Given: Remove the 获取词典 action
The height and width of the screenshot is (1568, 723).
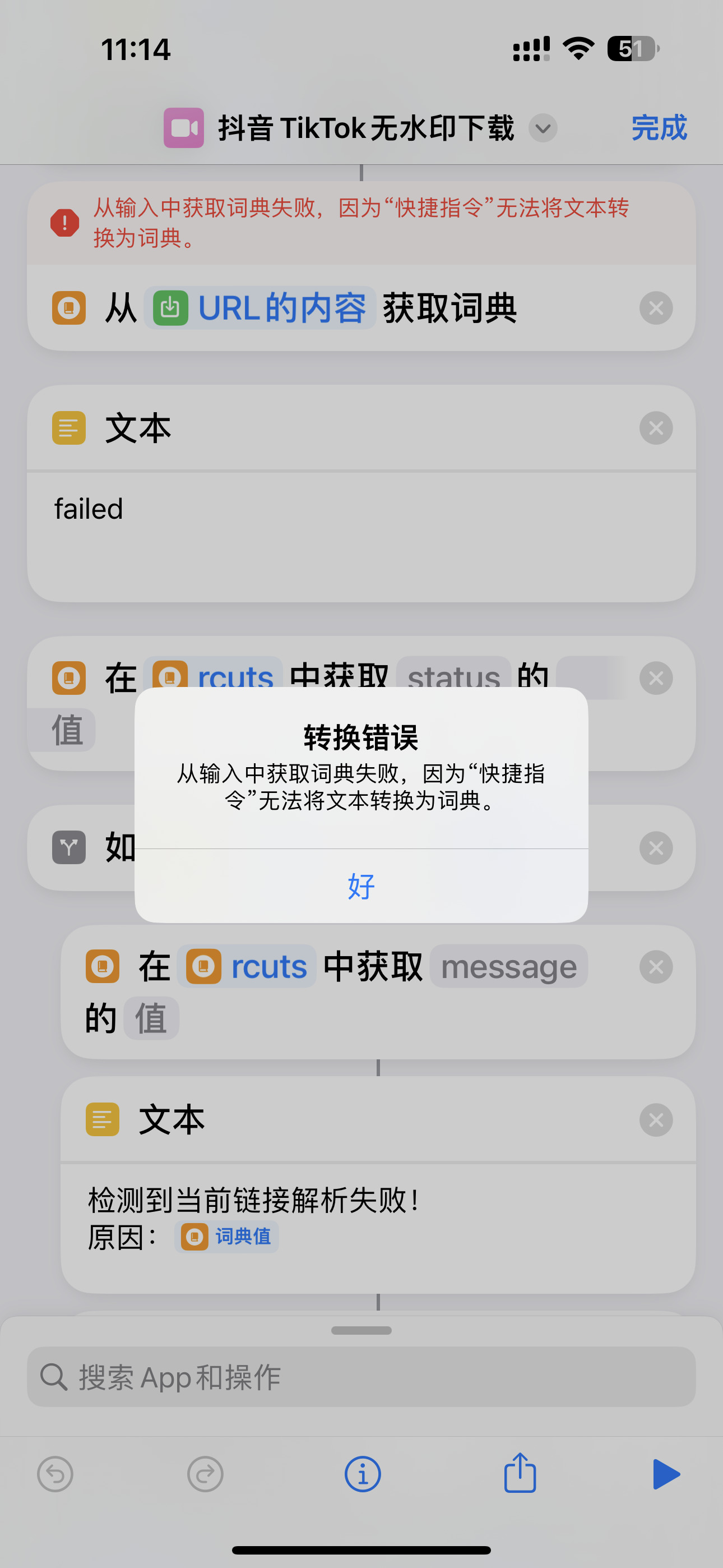Looking at the screenshot, I should 655,308.
